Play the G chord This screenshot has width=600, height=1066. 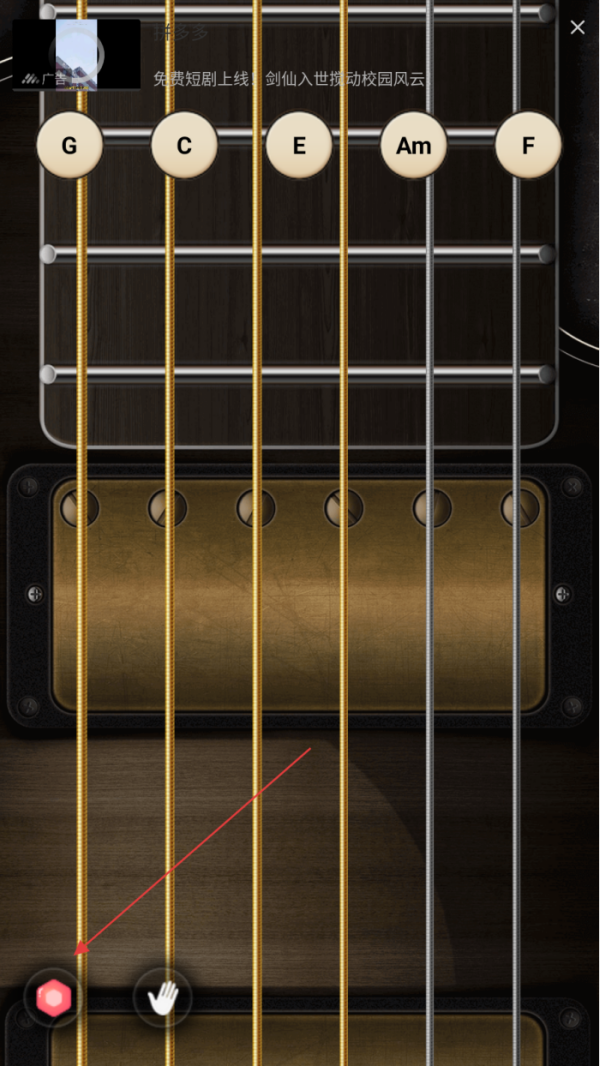pos(69,146)
